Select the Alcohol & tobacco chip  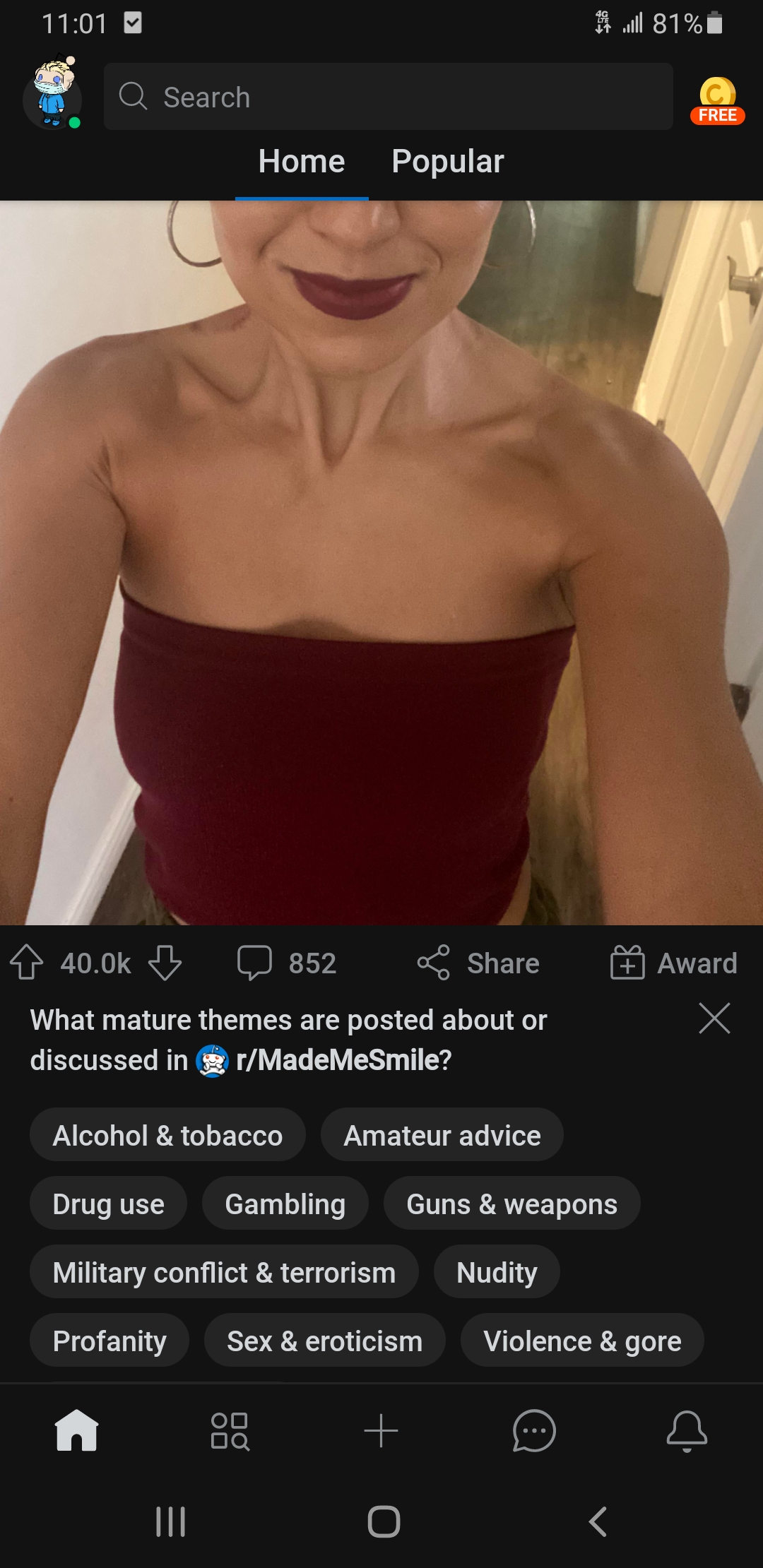coord(167,1136)
